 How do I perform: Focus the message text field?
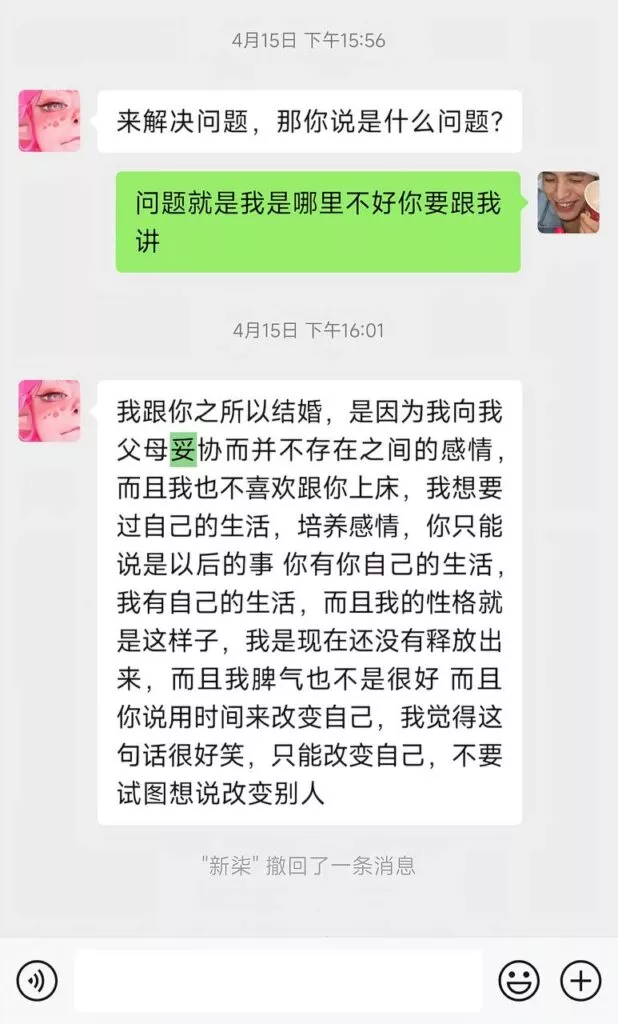pos(277,980)
